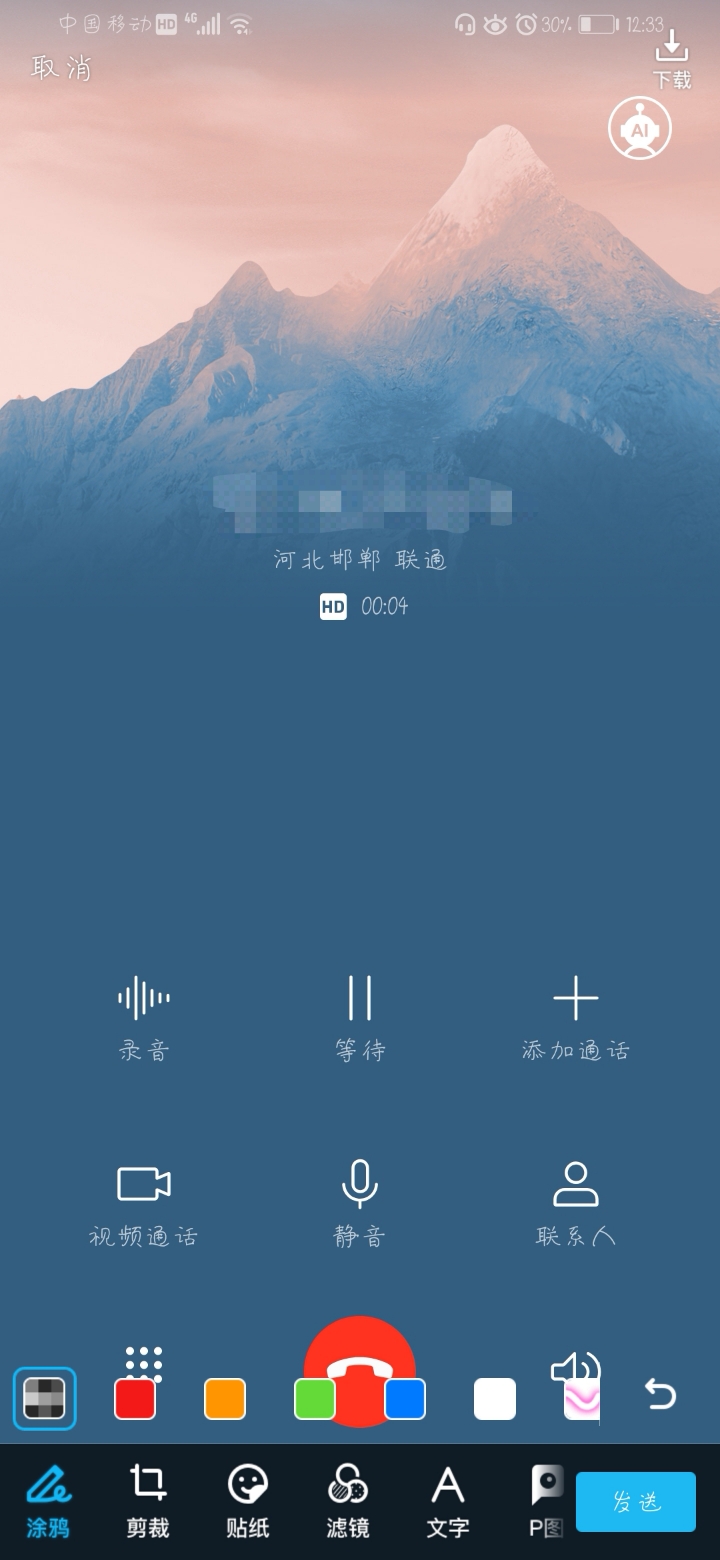Image resolution: width=720 pixels, height=1560 pixels.
Task: Open the sticker (贴纸) panel
Action: [247, 1500]
